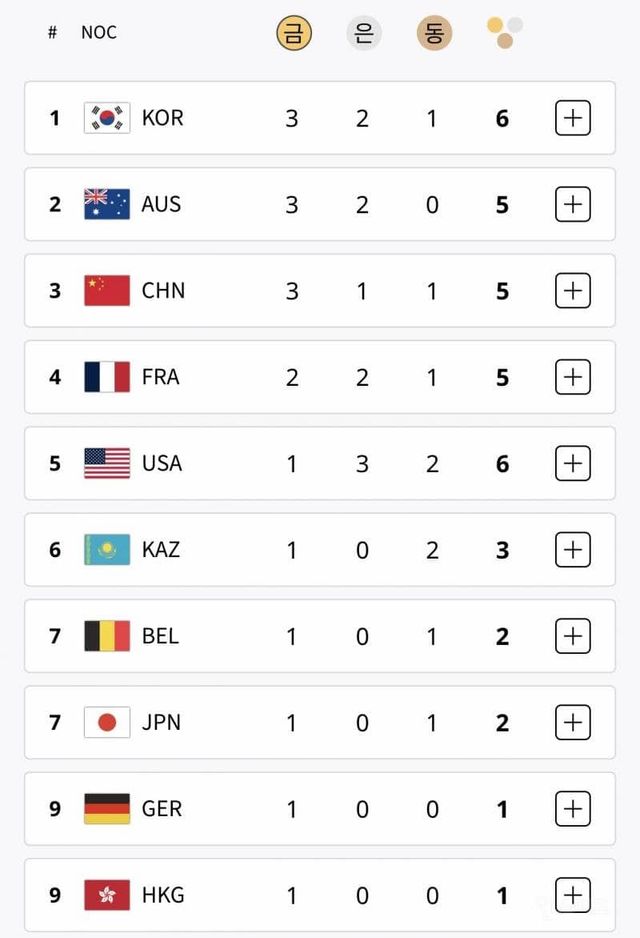640x938 pixels.
Task: Show medal breakdown for BEL
Action: (x=572, y=636)
